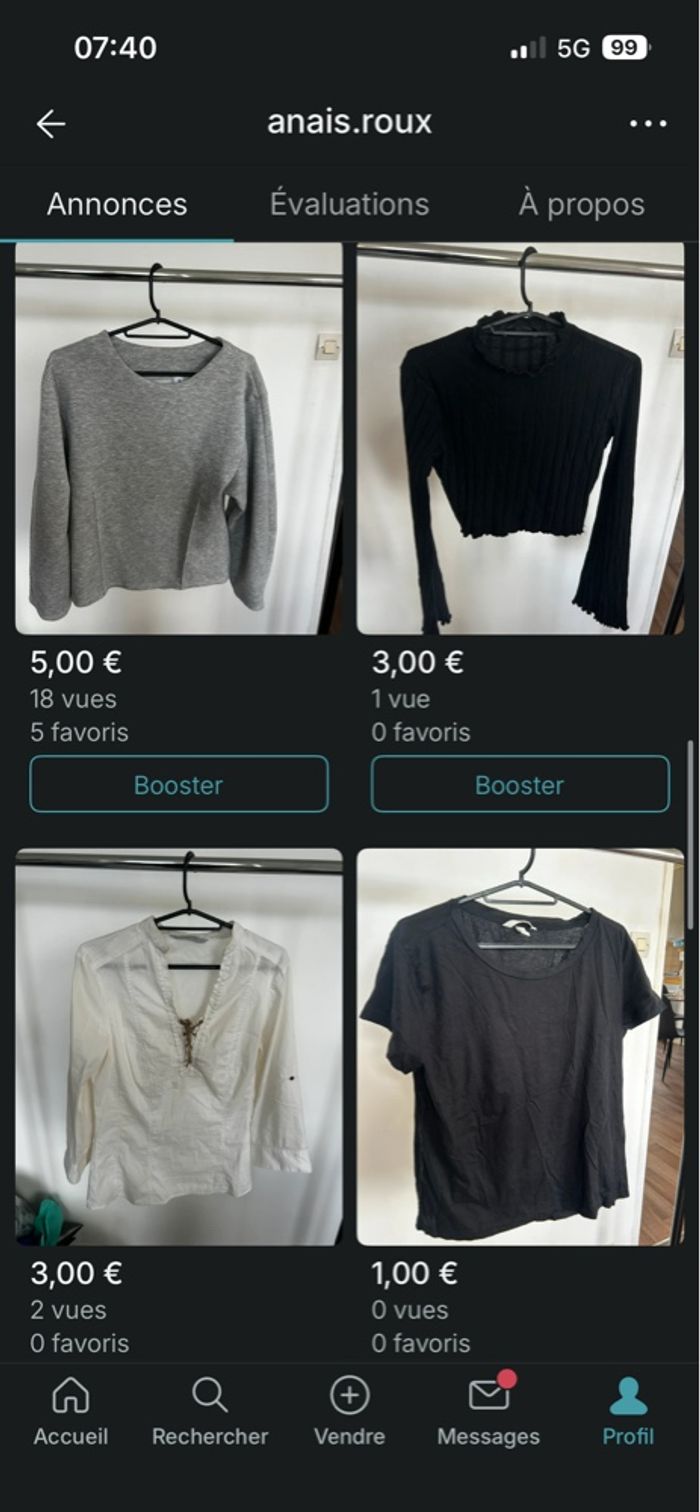The width and height of the screenshot is (700, 1512).
Task: Go to the Accueil home tab
Action: click(71, 1410)
